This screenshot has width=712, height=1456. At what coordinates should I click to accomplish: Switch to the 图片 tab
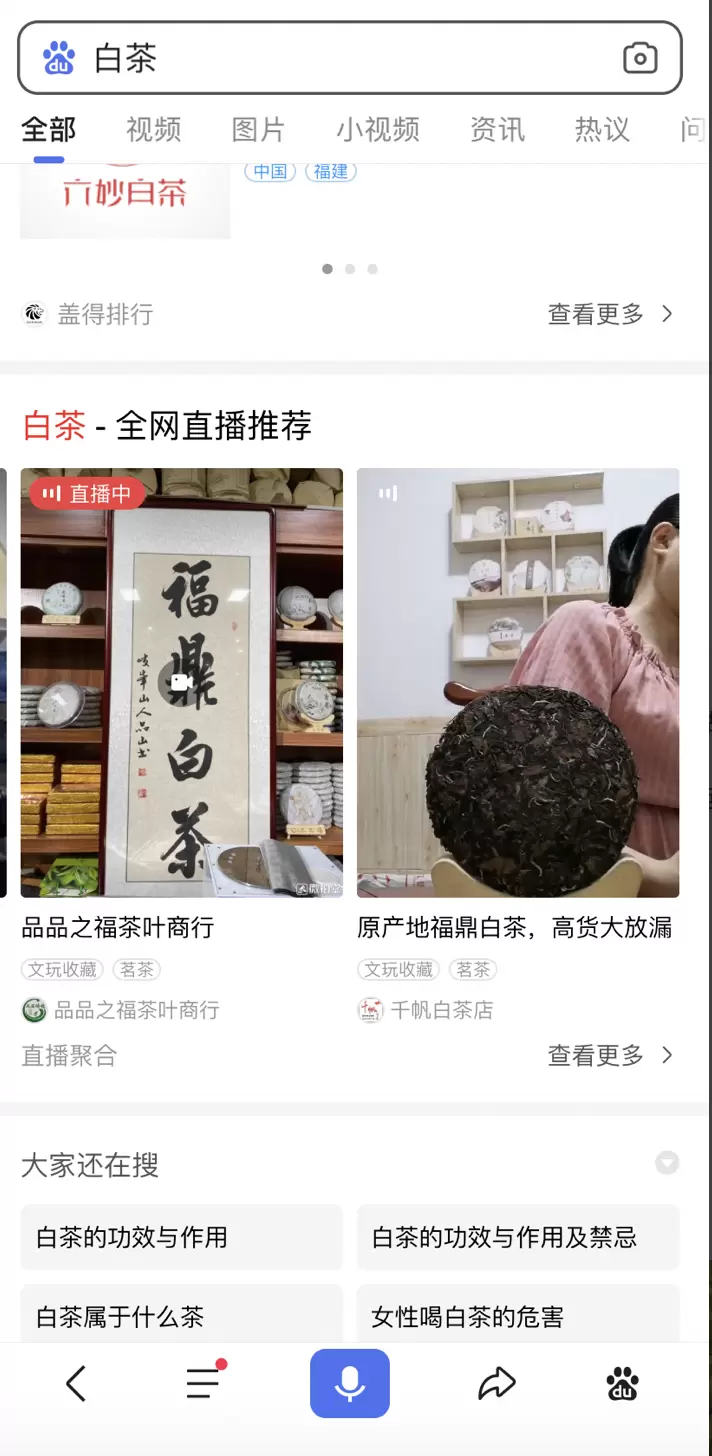click(258, 129)
